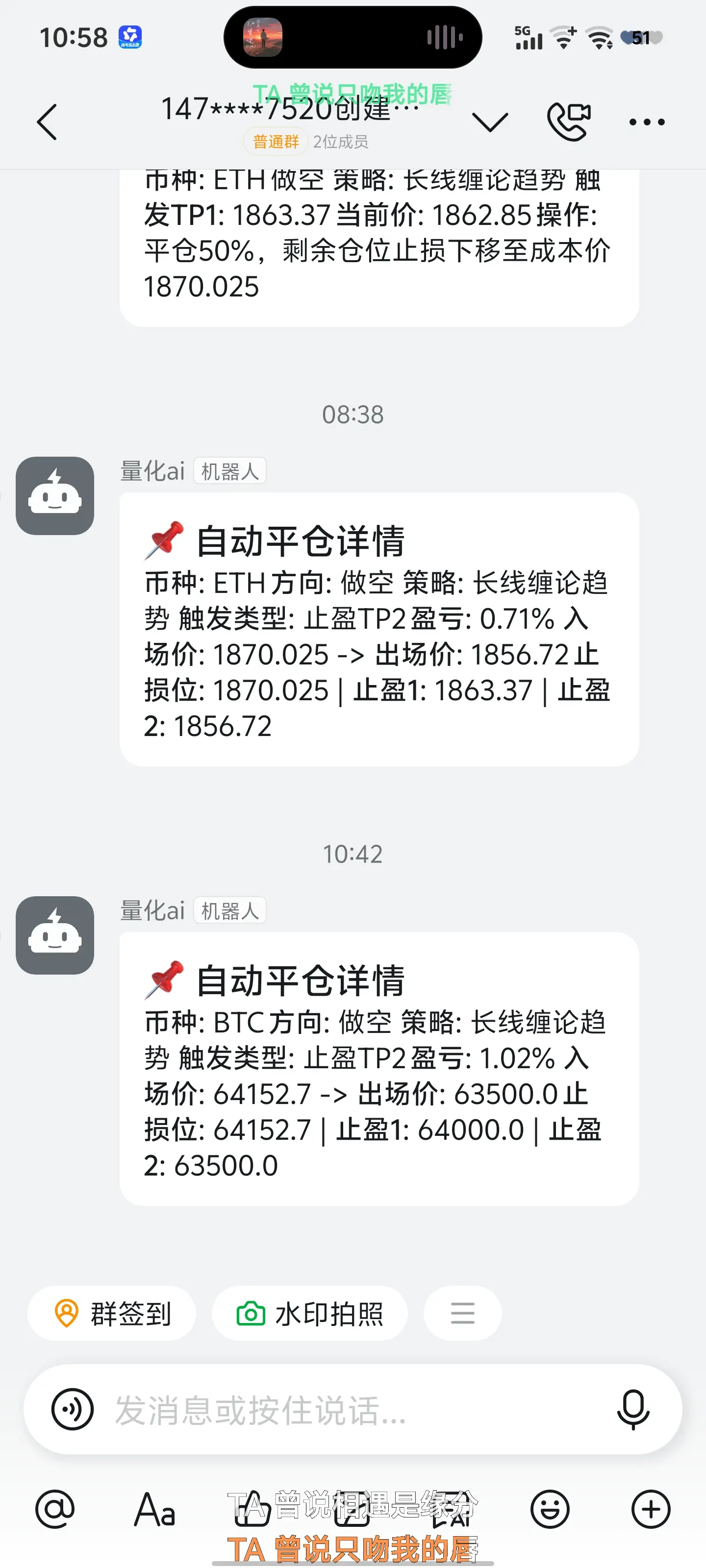The width and height of the screenshot is (706, 1568).
Task: Start a voice or video call
Action: (568, 122)
